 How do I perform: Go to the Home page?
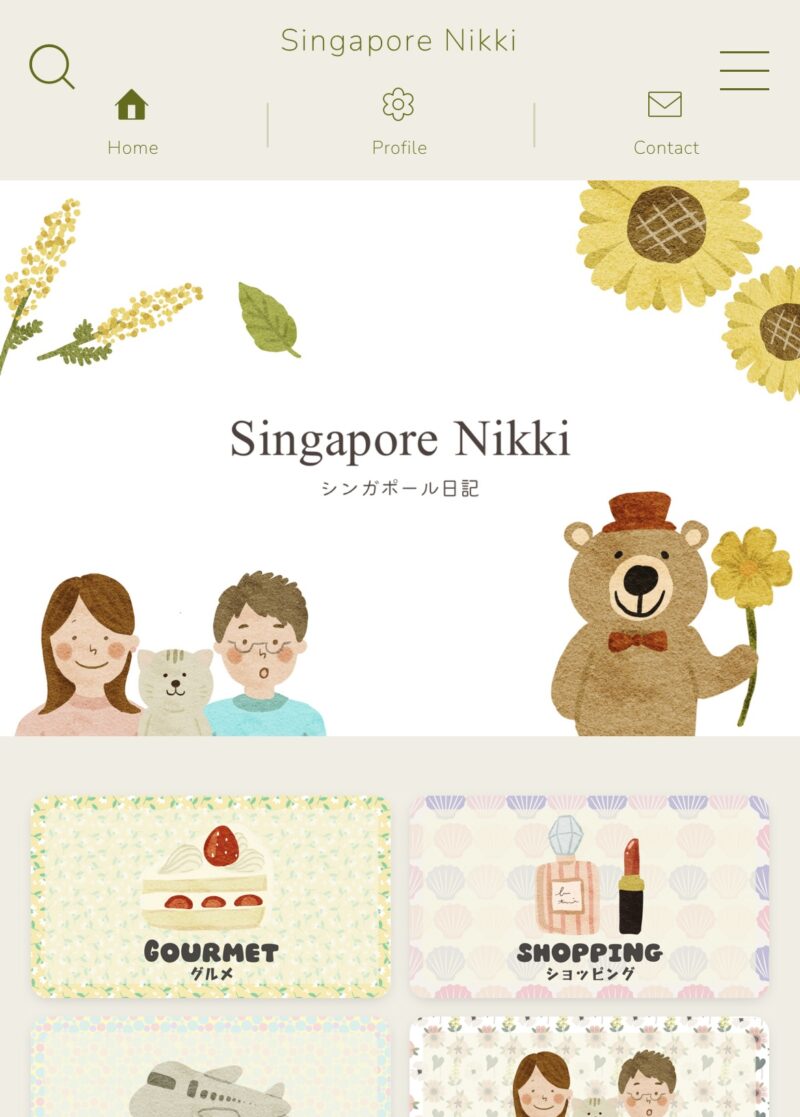coord(132,122)
